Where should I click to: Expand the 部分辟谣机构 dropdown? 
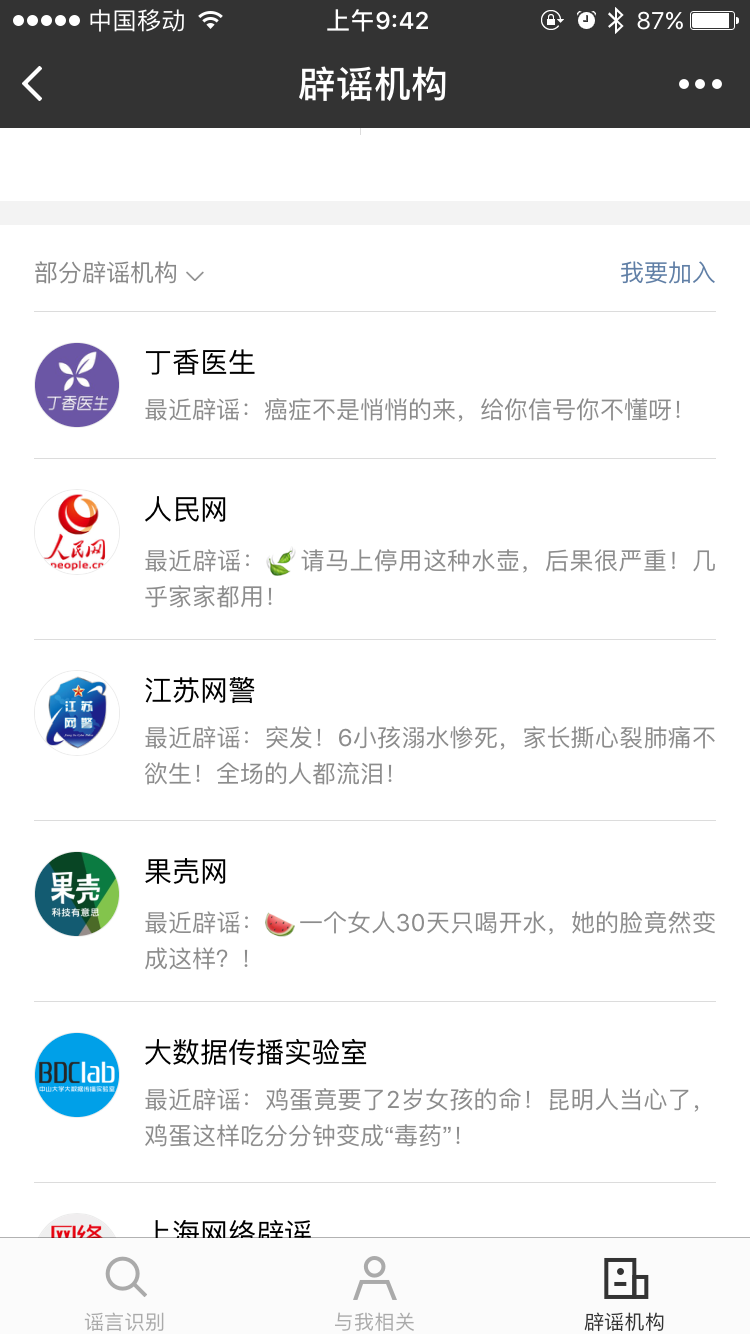[119, 273]
